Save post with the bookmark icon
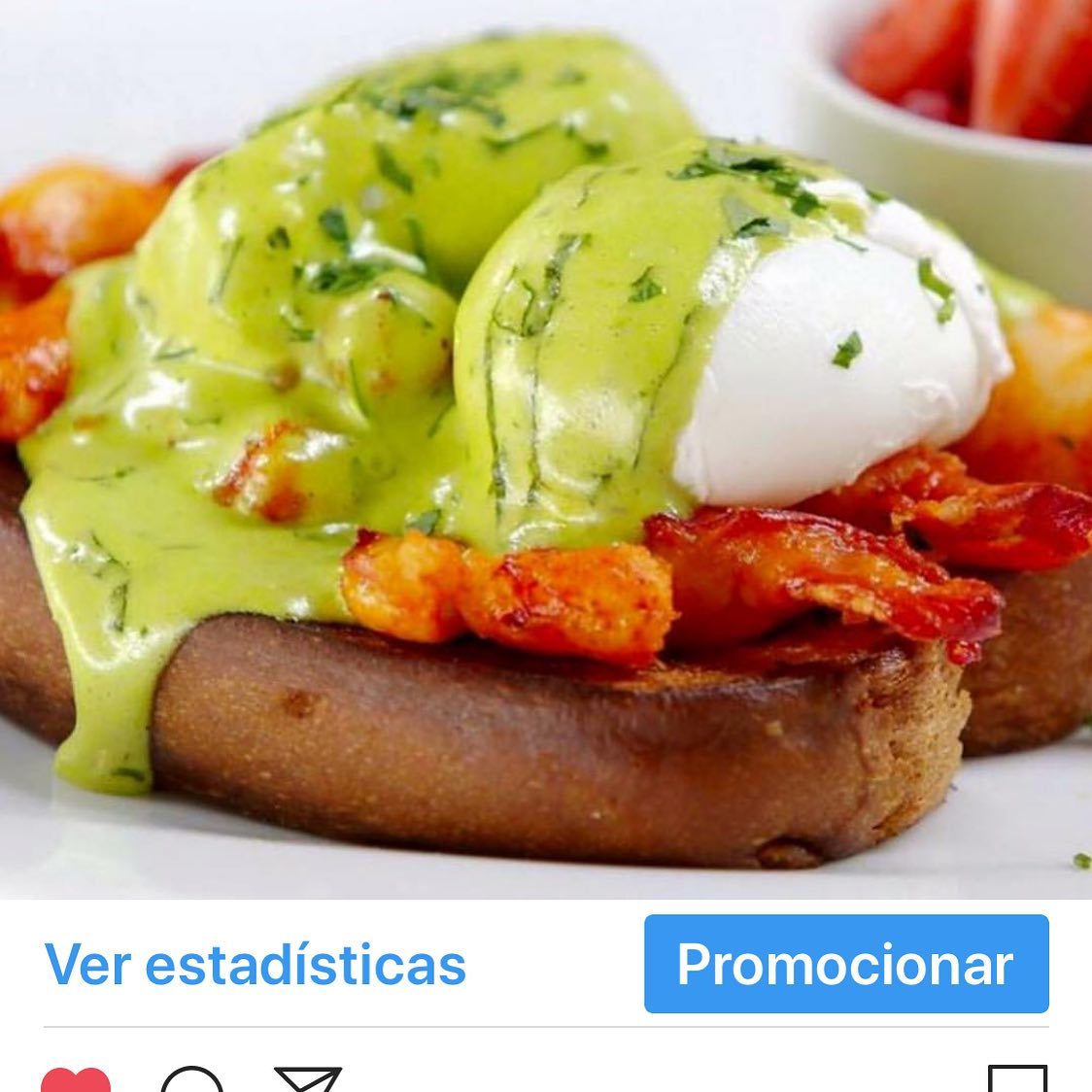The width and height of the screenshot is (1092, 1092). (1017, 1079)
